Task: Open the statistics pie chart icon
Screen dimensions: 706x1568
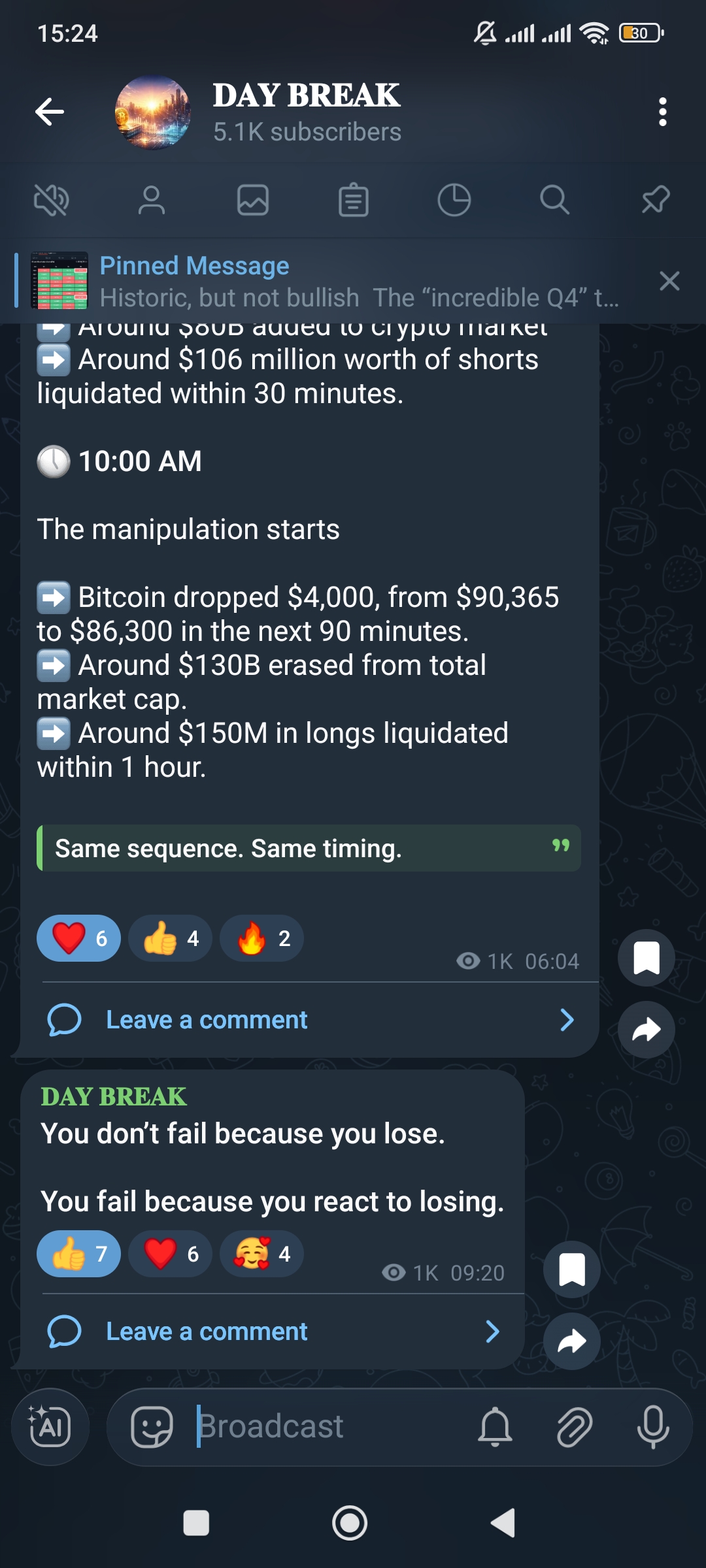Action: 454,200
